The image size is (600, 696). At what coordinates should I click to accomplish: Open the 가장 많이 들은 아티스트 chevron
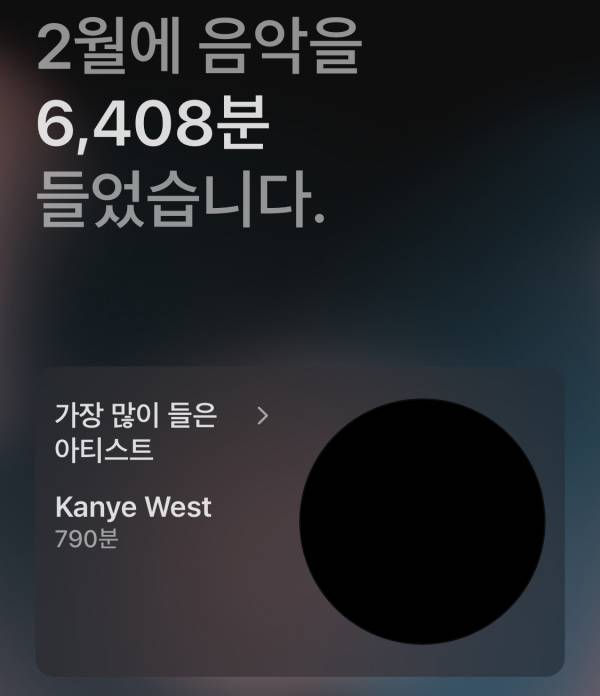point(263,416)
